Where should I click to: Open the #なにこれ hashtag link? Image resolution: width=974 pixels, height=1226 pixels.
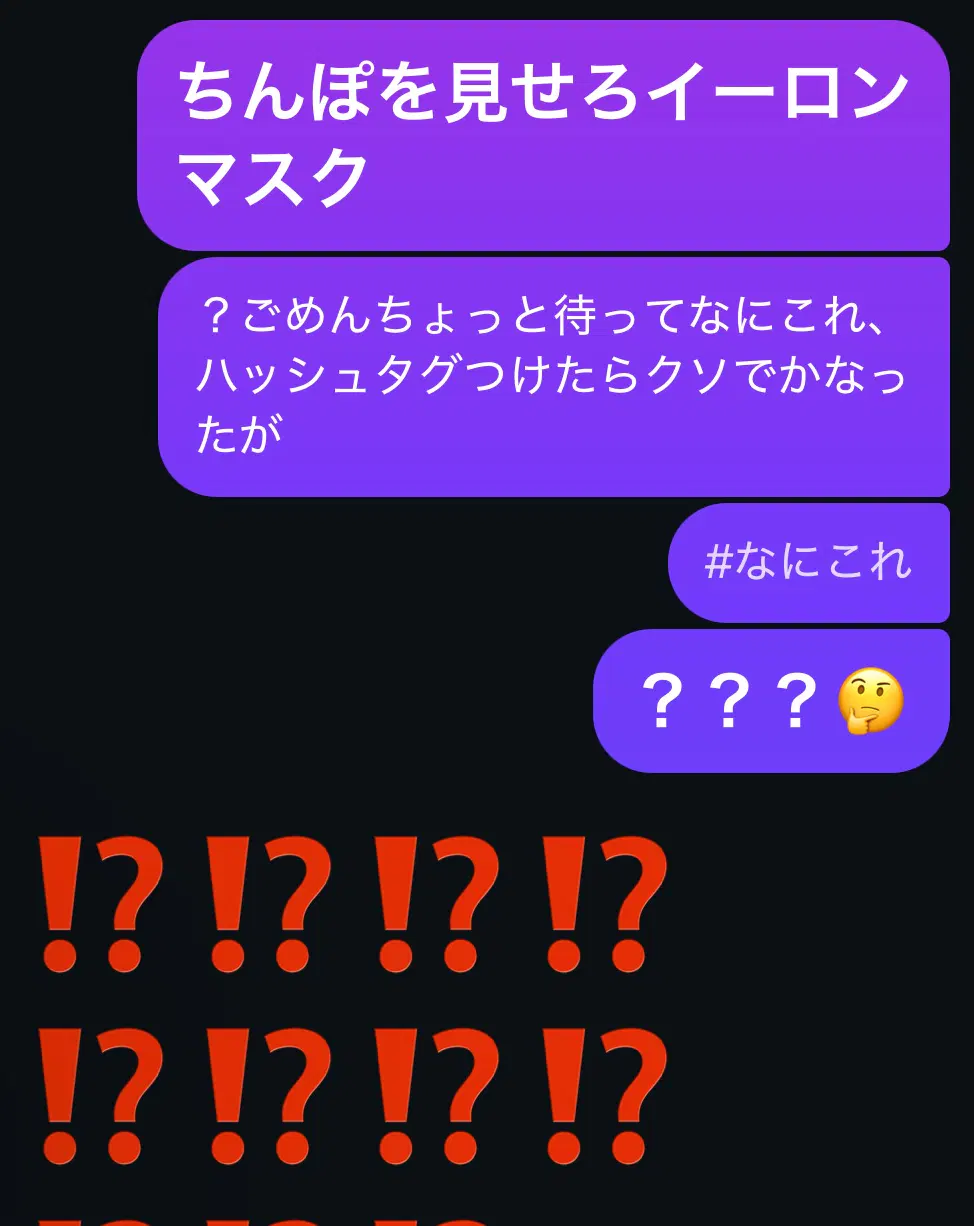[808, 563]
